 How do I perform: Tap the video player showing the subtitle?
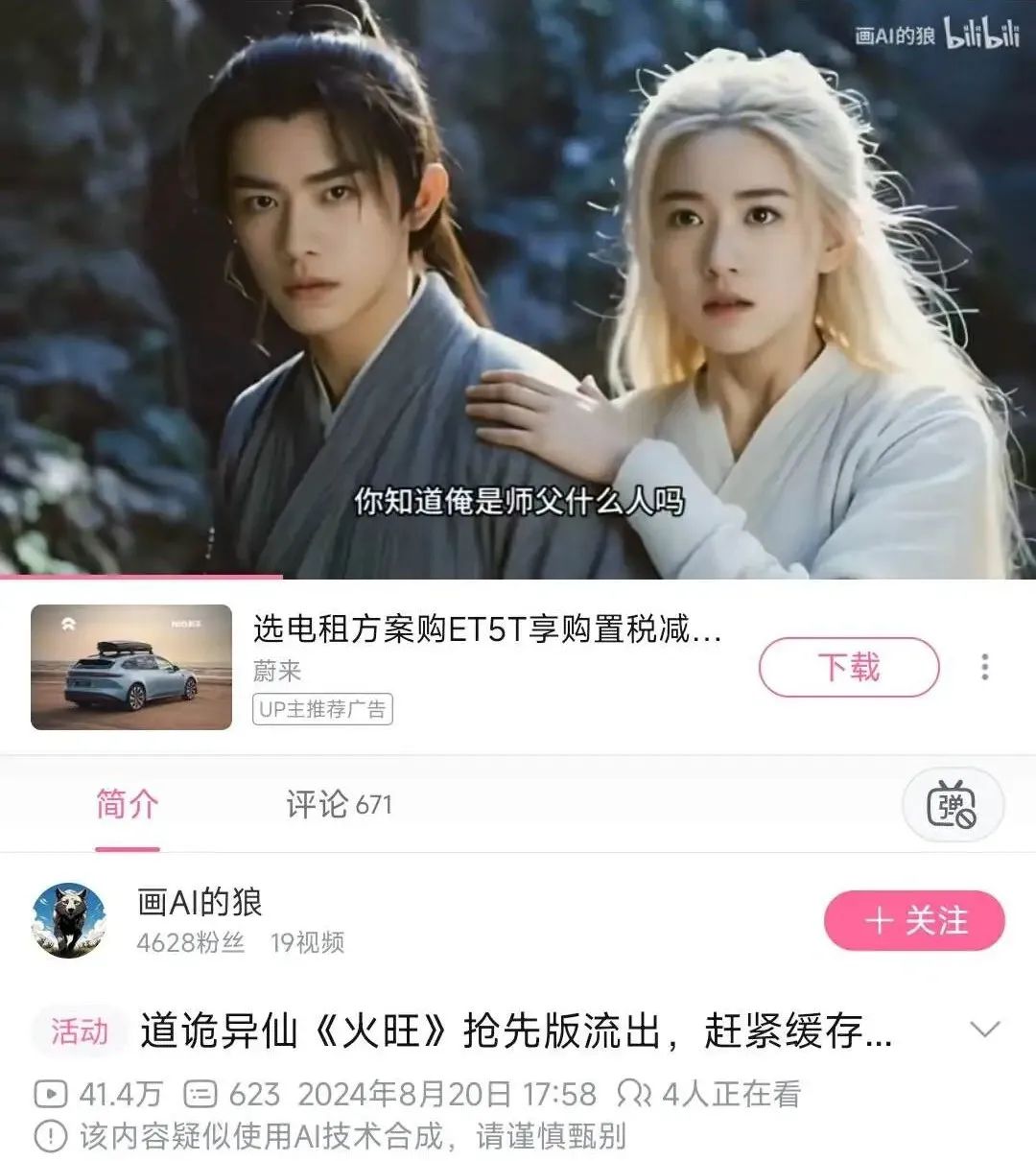click(518, 288)
